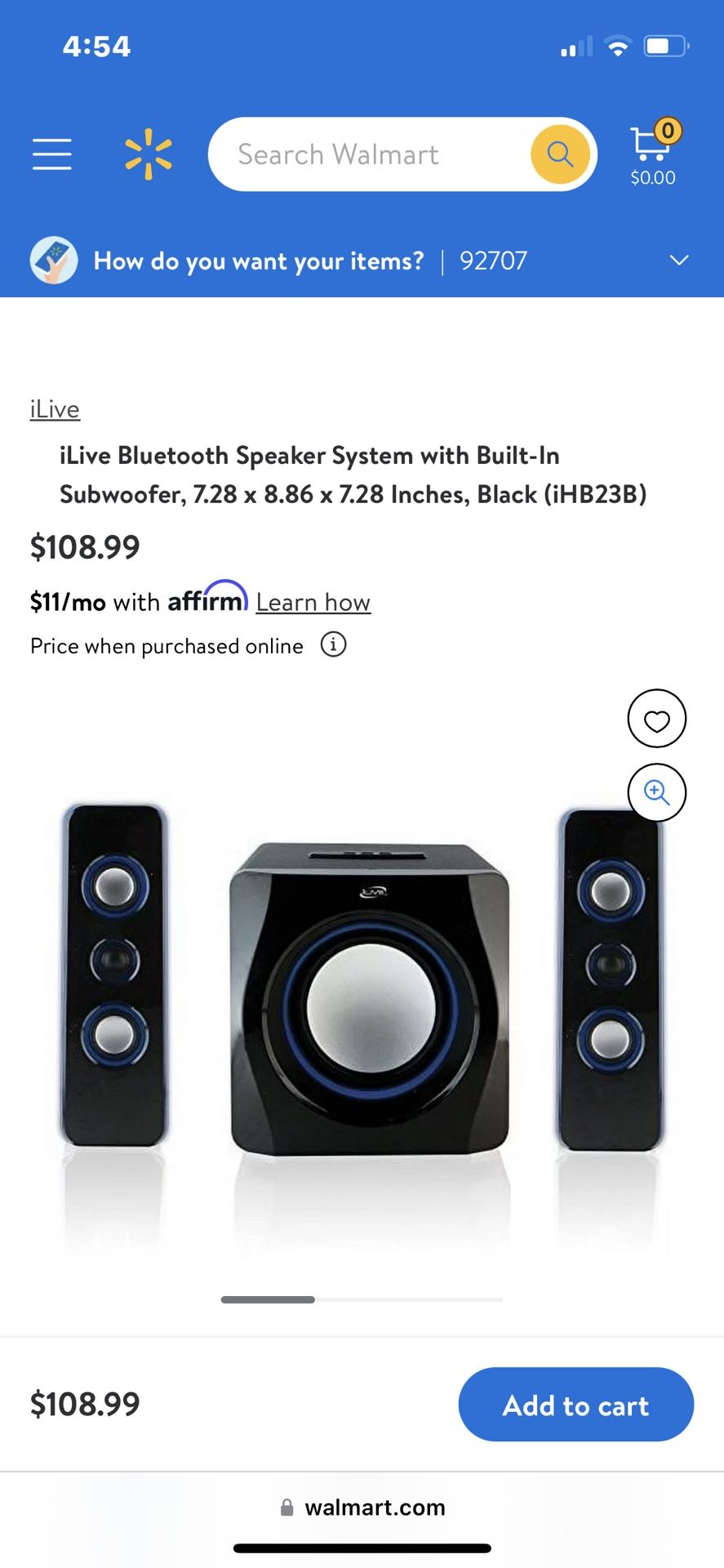
Task: Open the iLive brand link
Action: (55, 409)
